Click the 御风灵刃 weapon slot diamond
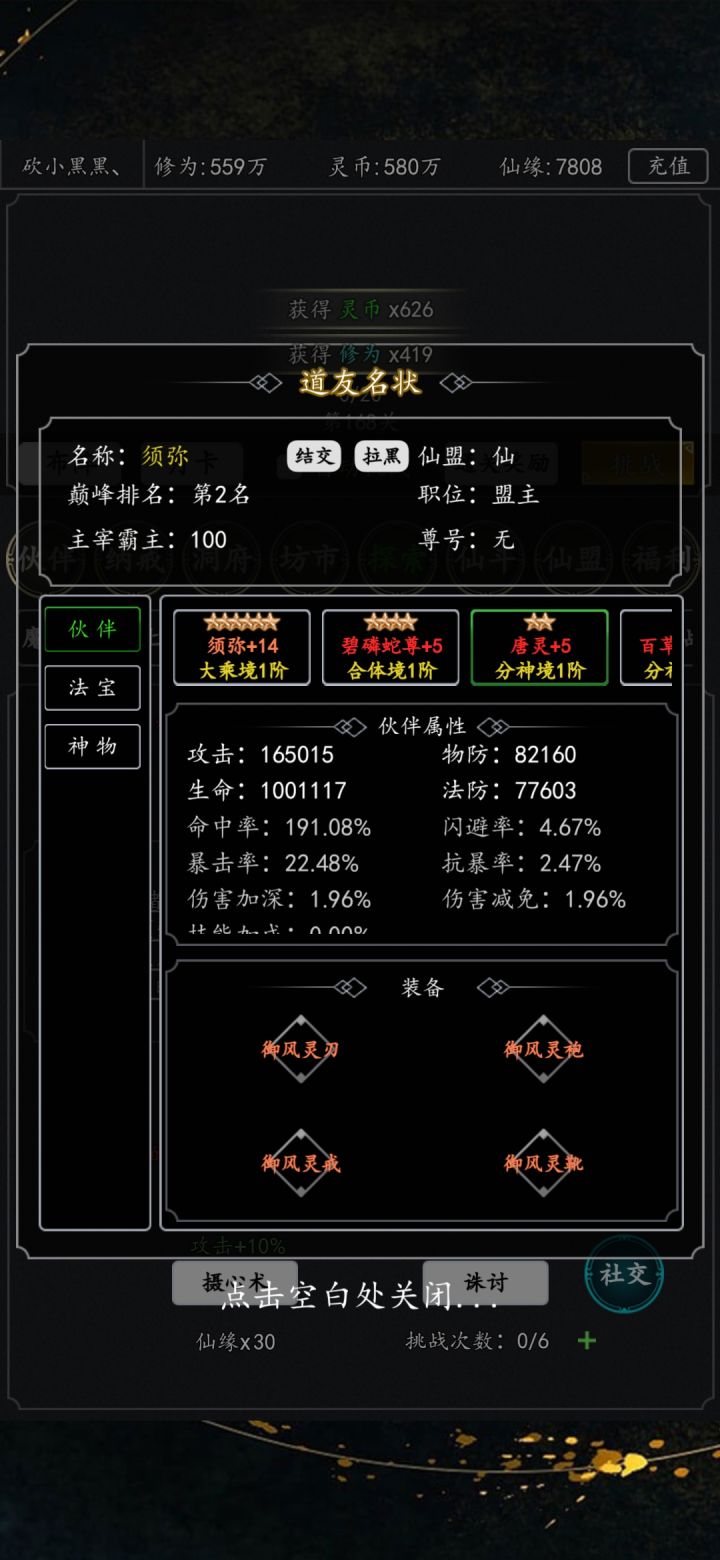This screenshot has width=720, height=1560. click(299, 1049)
